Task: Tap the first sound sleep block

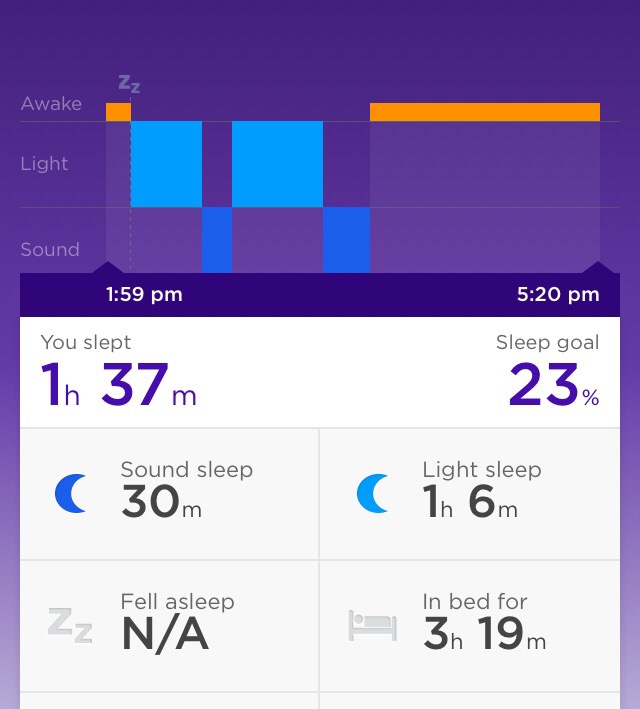Action: 217,240
